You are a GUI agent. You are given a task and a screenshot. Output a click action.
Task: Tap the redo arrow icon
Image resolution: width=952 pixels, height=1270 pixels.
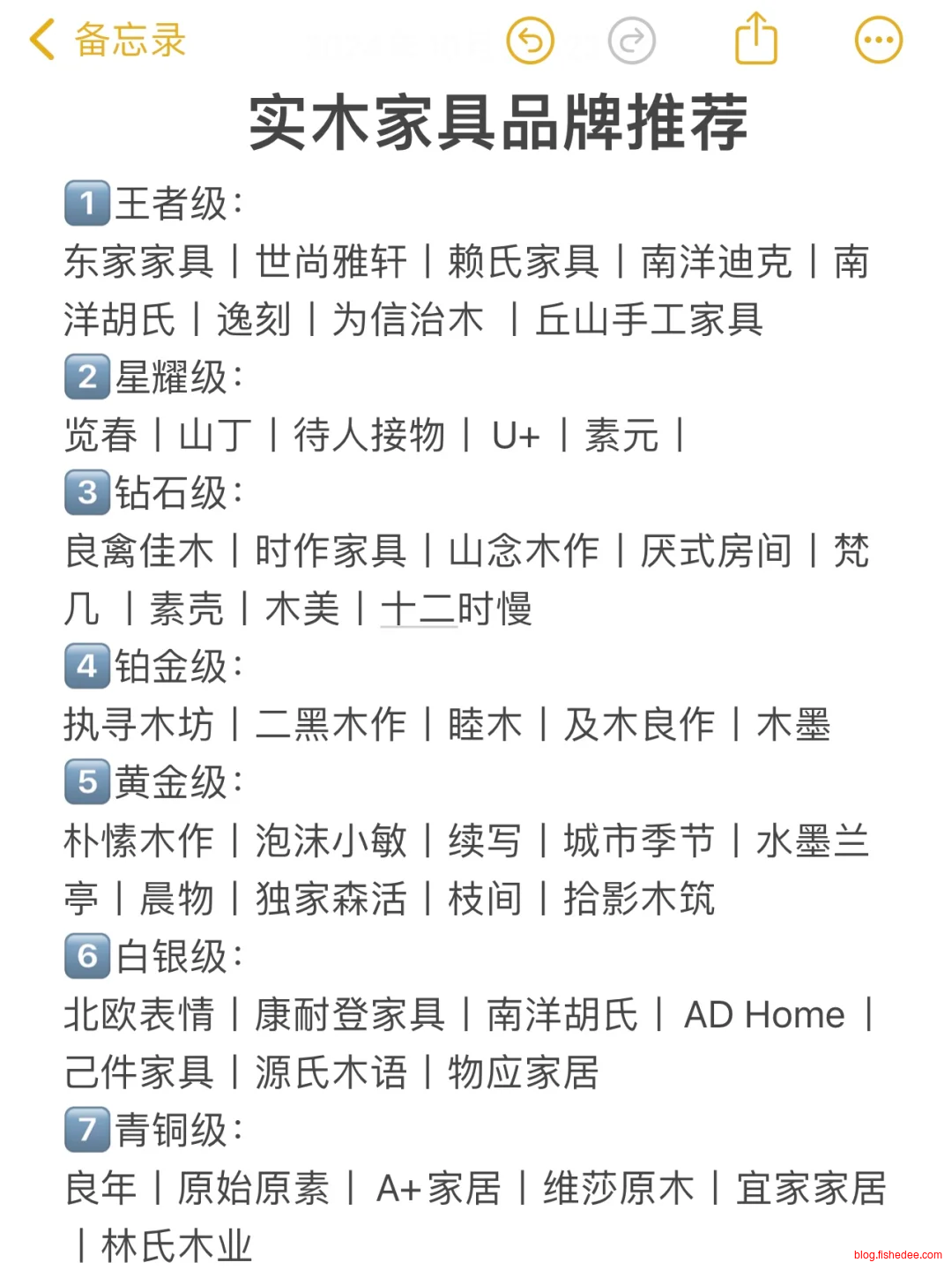point(632,41)
